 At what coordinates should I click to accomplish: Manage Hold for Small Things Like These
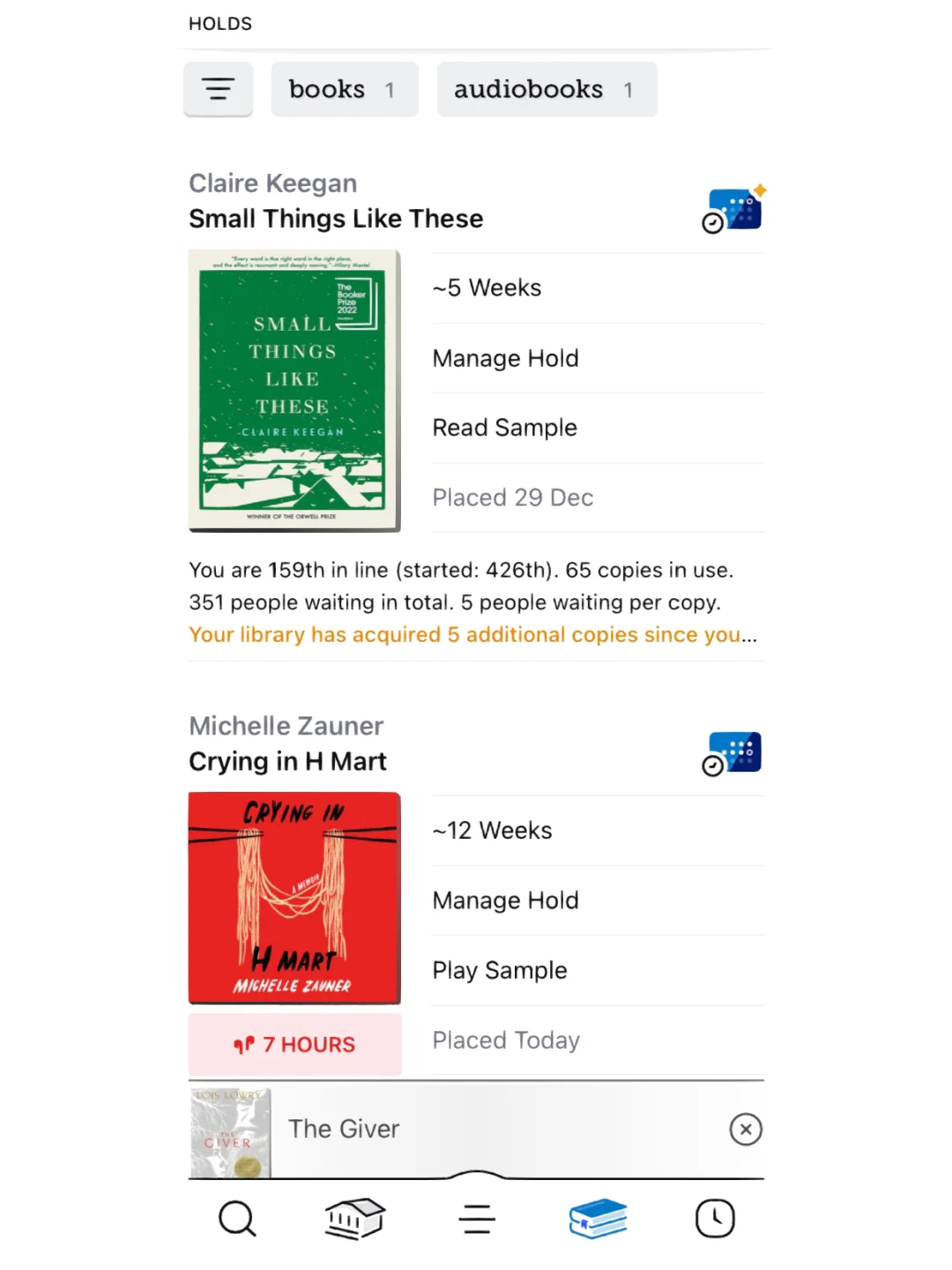click(505, 358)
